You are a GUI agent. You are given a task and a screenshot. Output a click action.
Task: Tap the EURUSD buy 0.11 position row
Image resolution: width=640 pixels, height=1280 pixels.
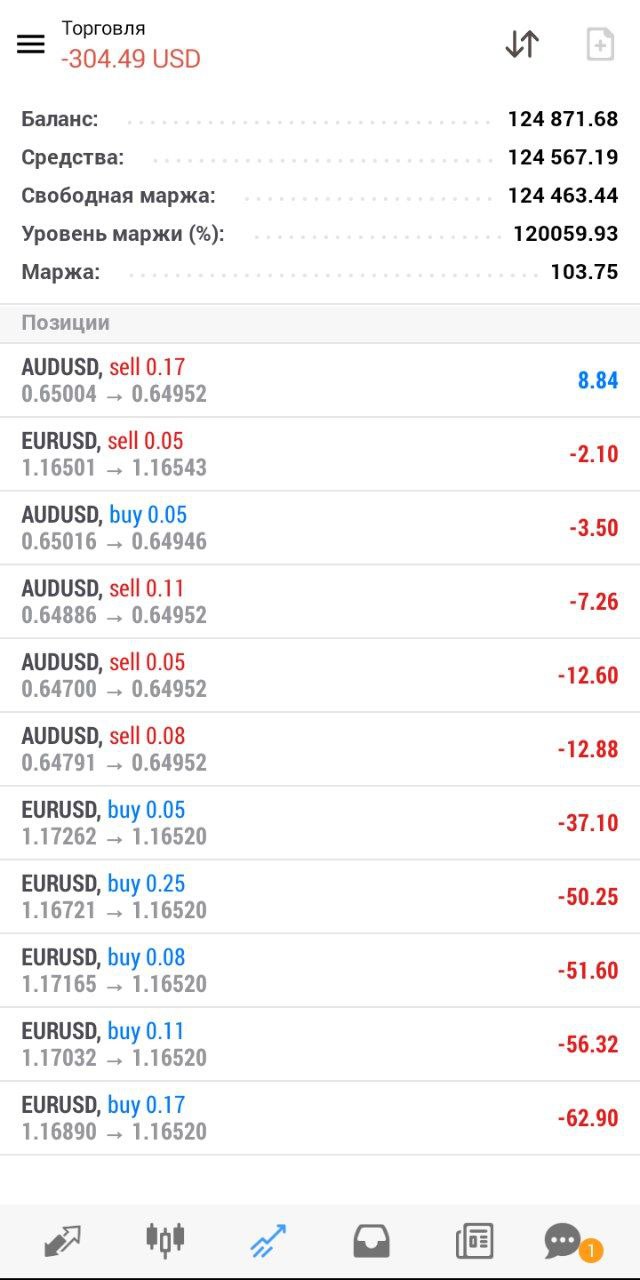click(320, 1045)
